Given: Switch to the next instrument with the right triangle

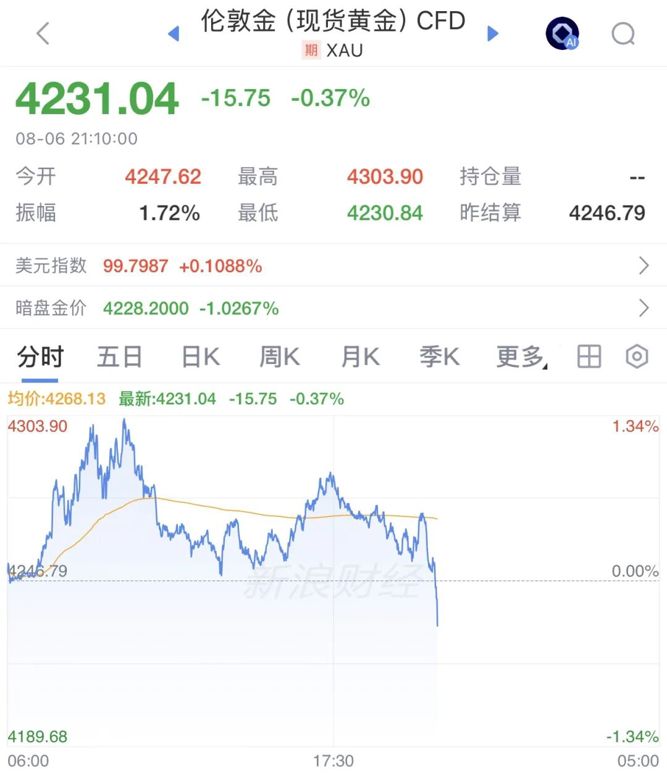Looking at the screenshot, I should (x=492, y=34).
